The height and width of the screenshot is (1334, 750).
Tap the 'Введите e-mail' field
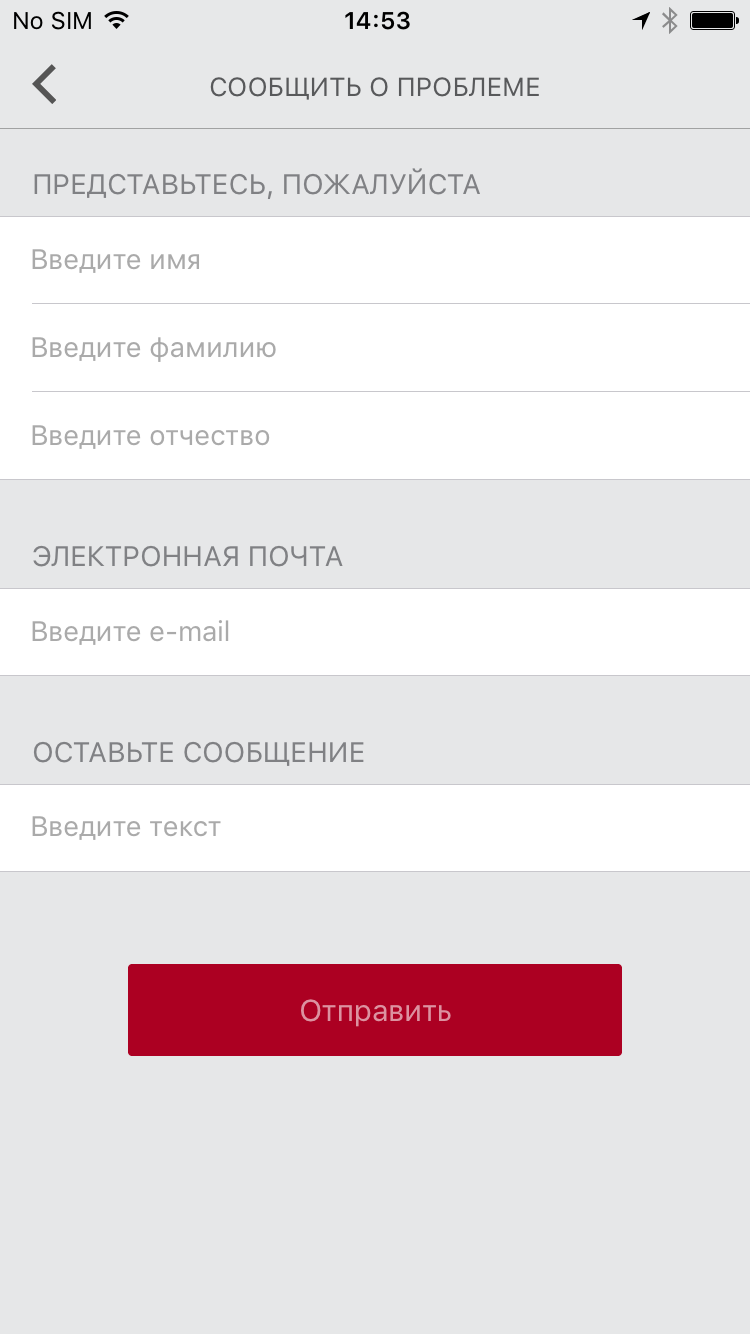pos(375,632)
